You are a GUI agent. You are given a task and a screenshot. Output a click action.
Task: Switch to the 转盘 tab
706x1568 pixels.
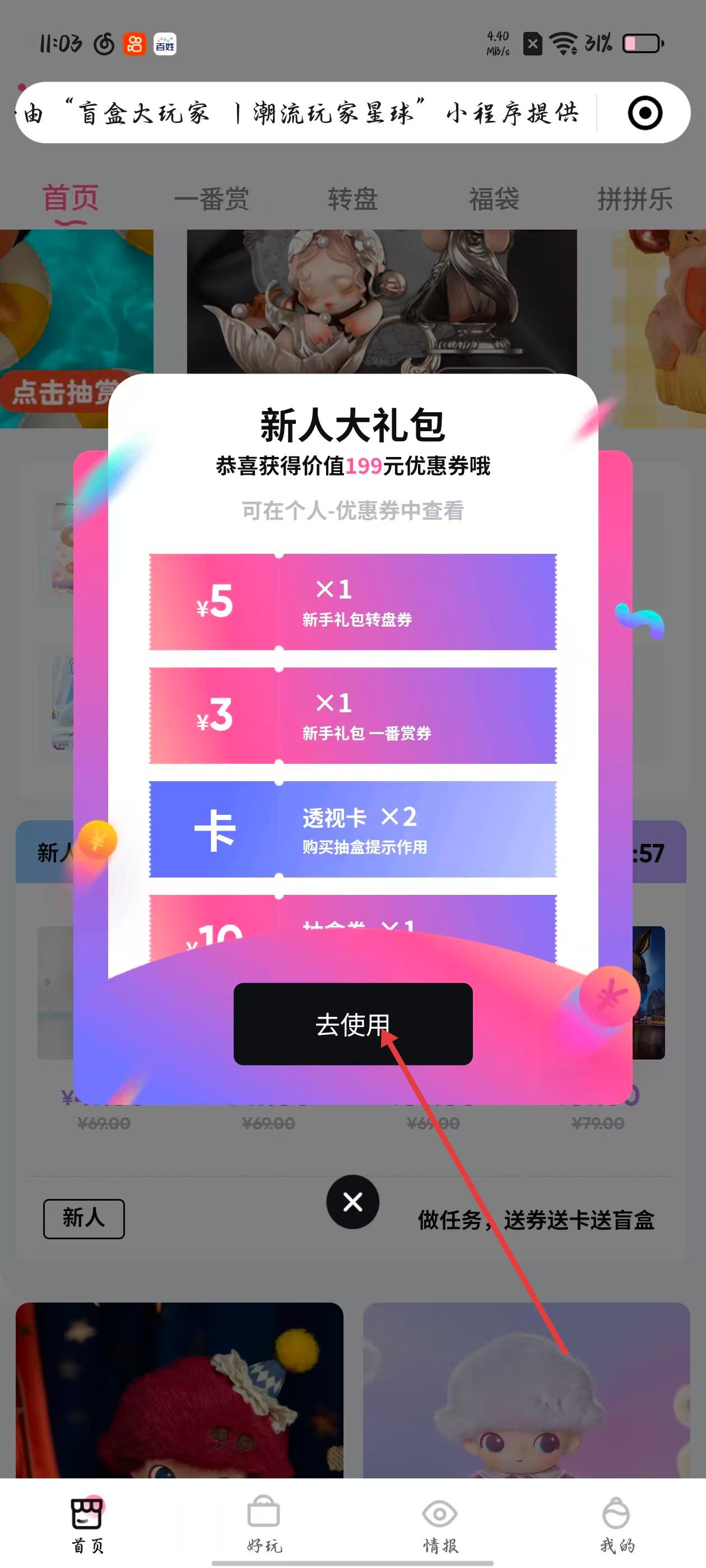(352, 199)
